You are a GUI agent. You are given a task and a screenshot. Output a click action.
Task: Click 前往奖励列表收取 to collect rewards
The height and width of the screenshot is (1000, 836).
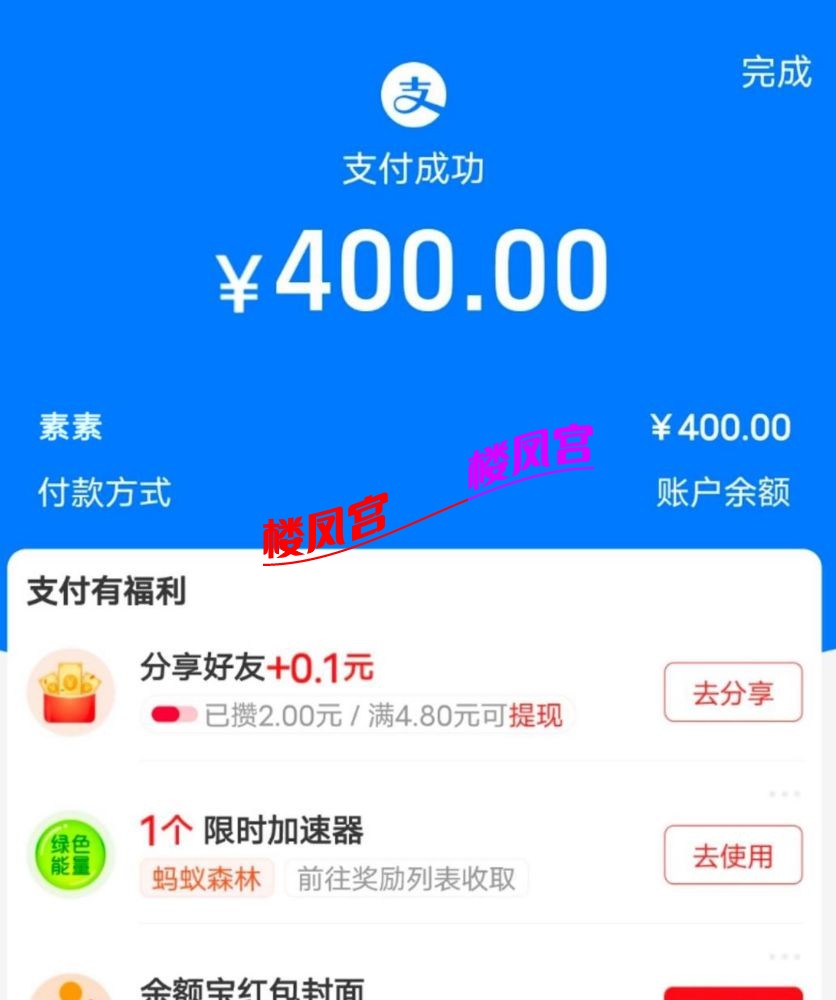(x=406, y=880)
